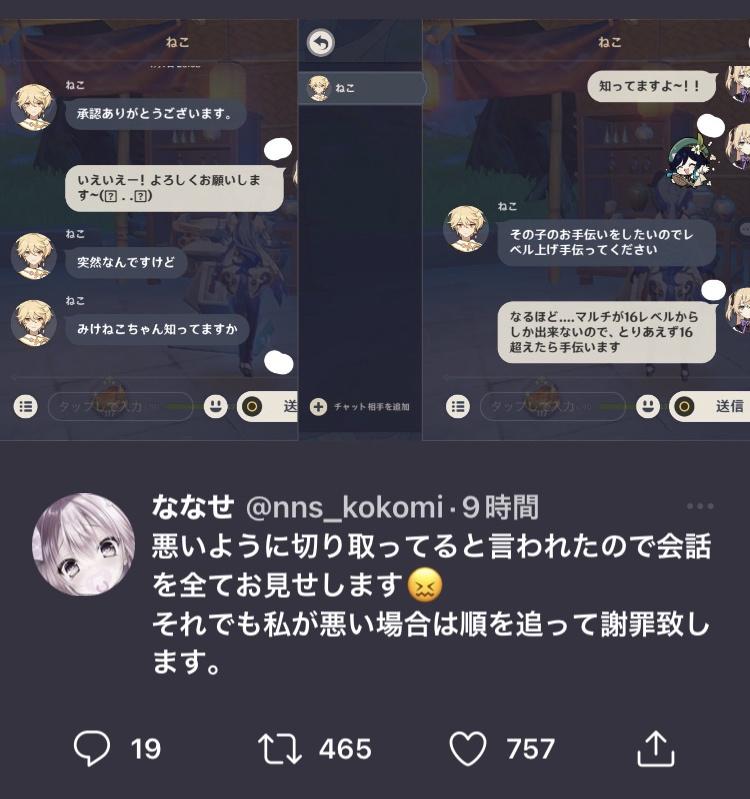Open the left attached chat screenshot image
The width and height of the screenshot is (750, 799).
150,230
